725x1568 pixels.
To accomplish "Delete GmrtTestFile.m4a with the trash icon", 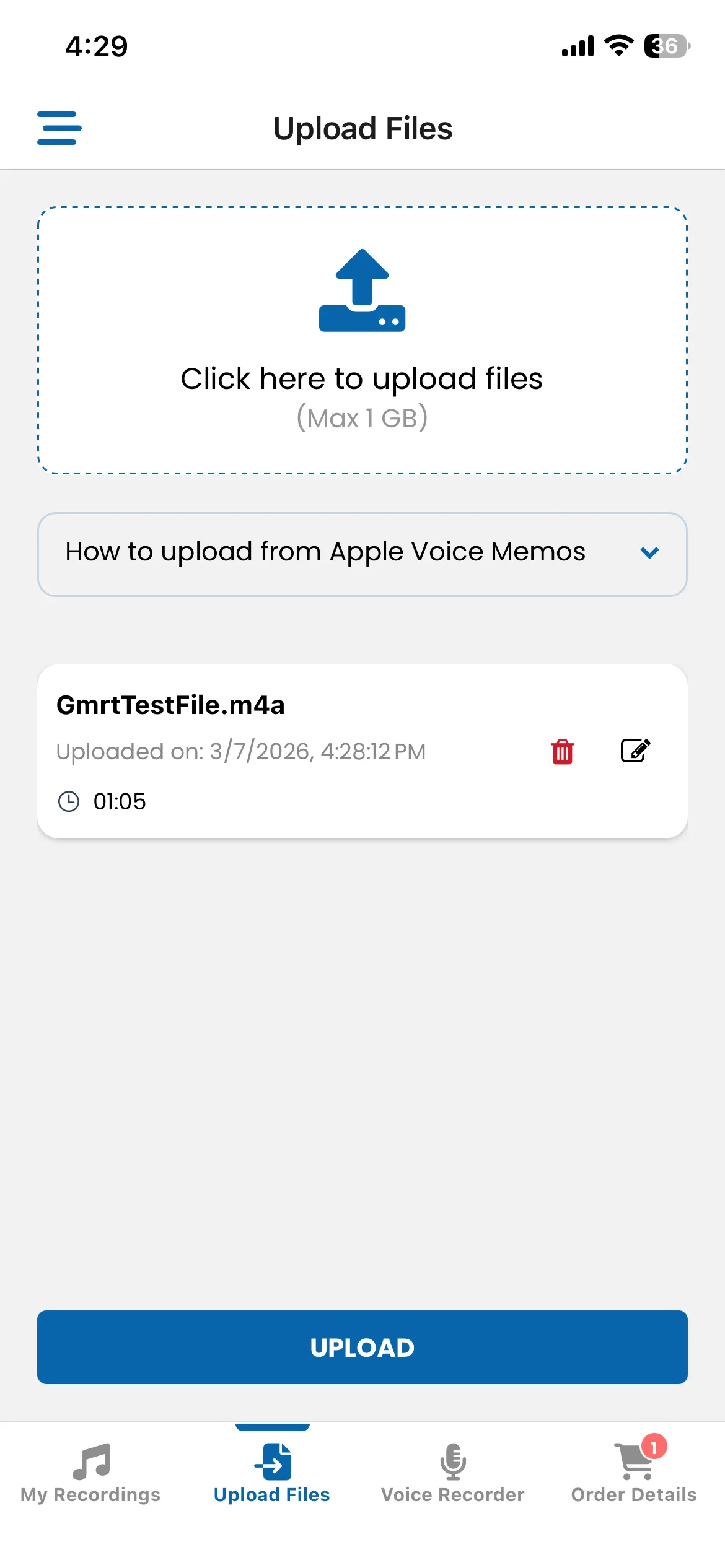I will (563, 752).
